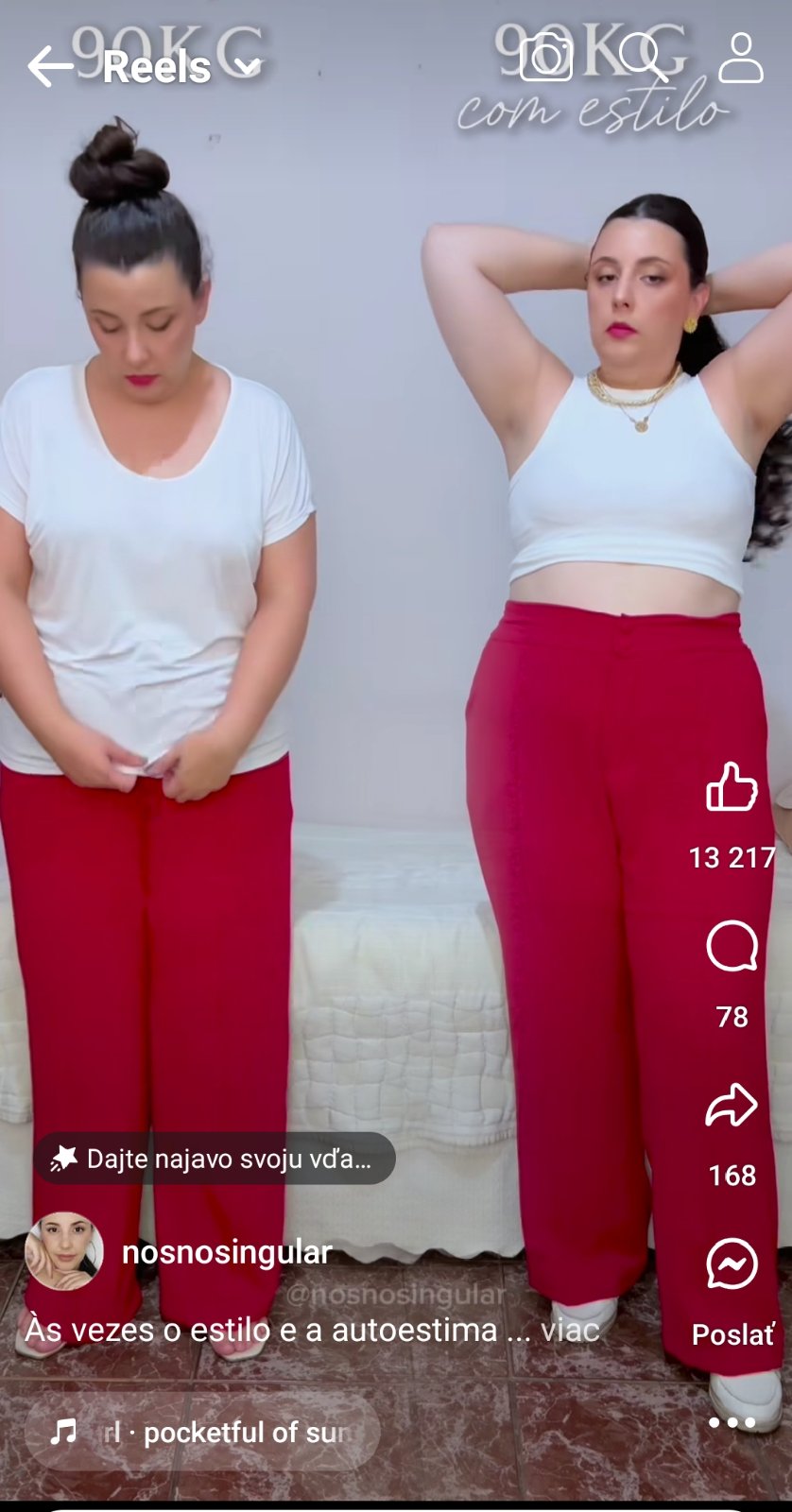This screenshot has width=792, height=1512.
Task: Open the comments on this reel
Action: pyautogui.click(x=732, y=946)
